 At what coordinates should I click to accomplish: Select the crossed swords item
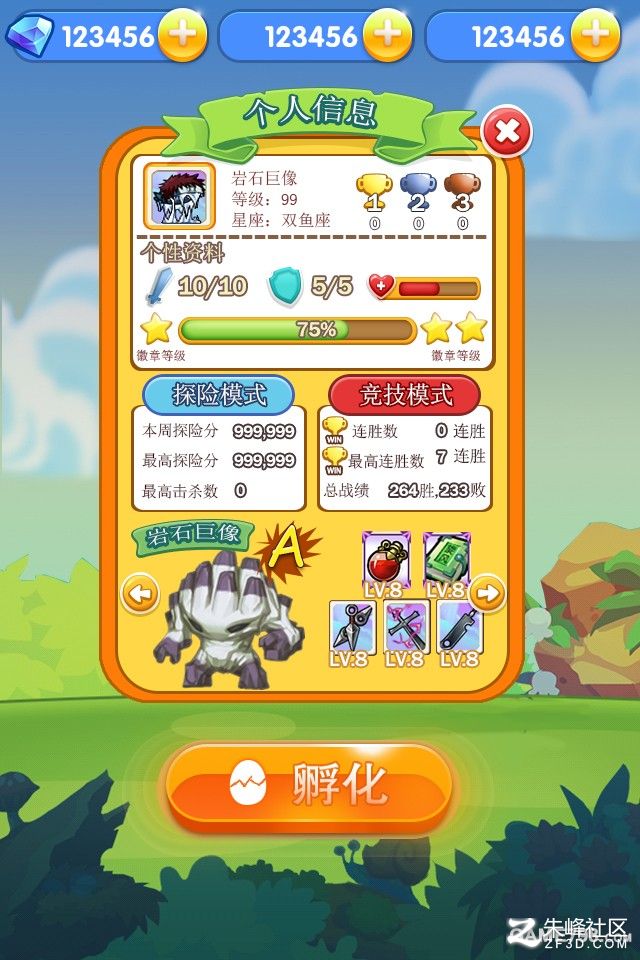coord(406,628)
